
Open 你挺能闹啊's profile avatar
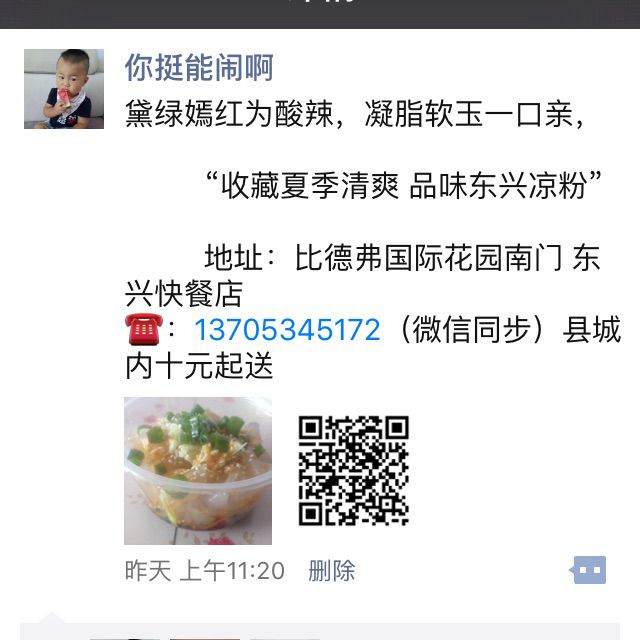[x=64, y=89]
